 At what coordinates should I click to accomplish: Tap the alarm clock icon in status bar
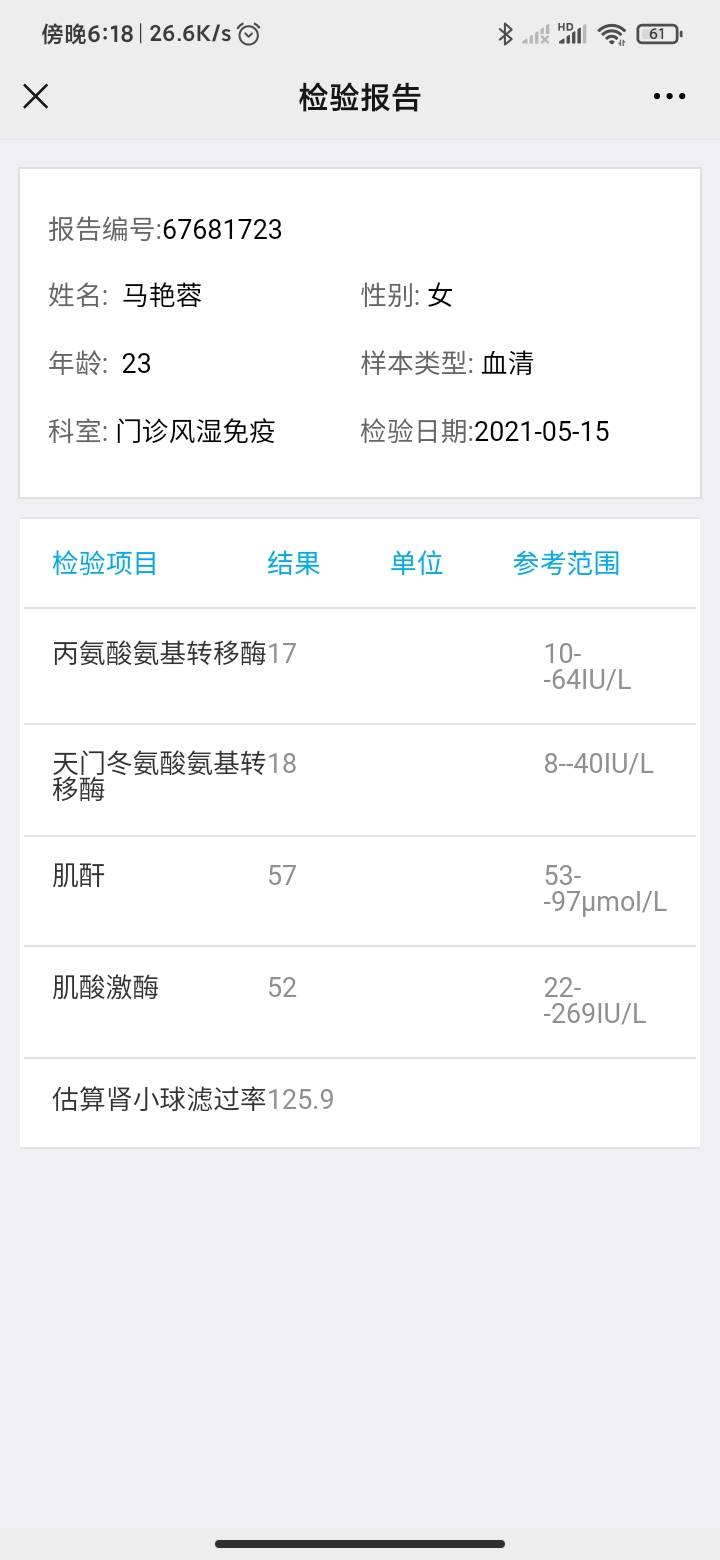(x=243, y=33)
